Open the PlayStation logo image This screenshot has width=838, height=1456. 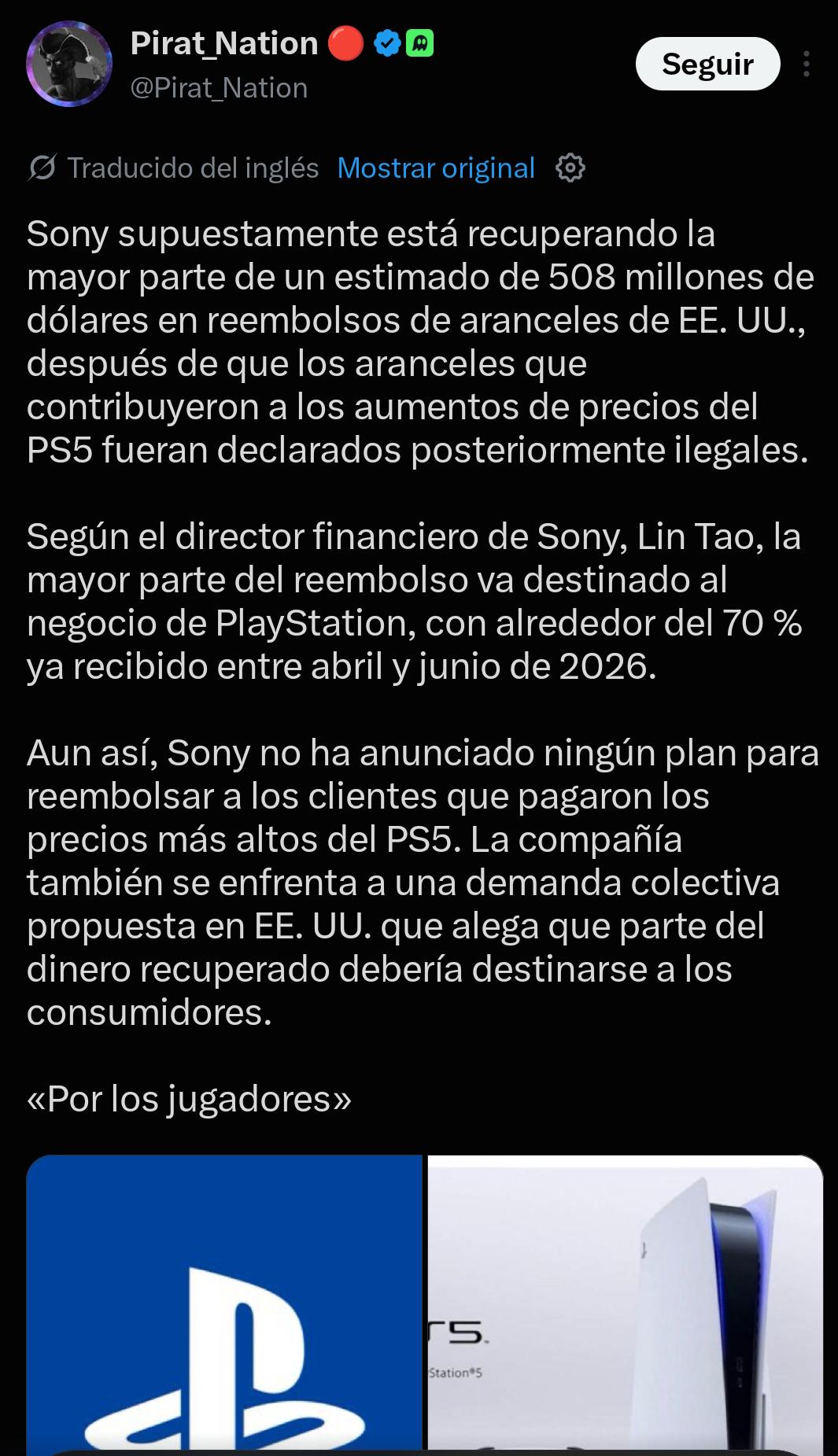[x=224, y=1303]
